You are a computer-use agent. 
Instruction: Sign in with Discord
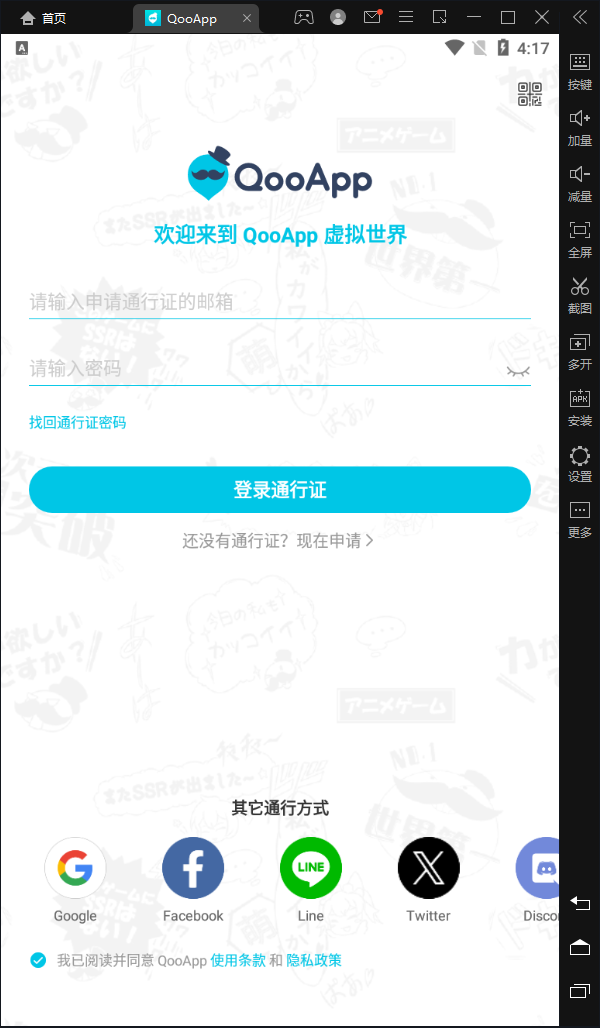pyautogui.click(x=540, y=868)
